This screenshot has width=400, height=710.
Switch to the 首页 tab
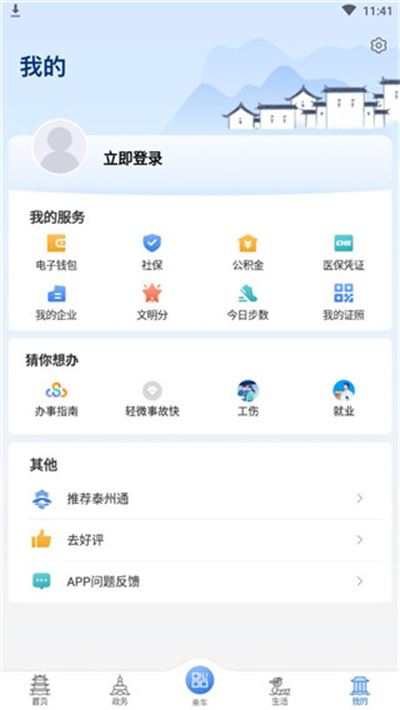coord(40,690)
